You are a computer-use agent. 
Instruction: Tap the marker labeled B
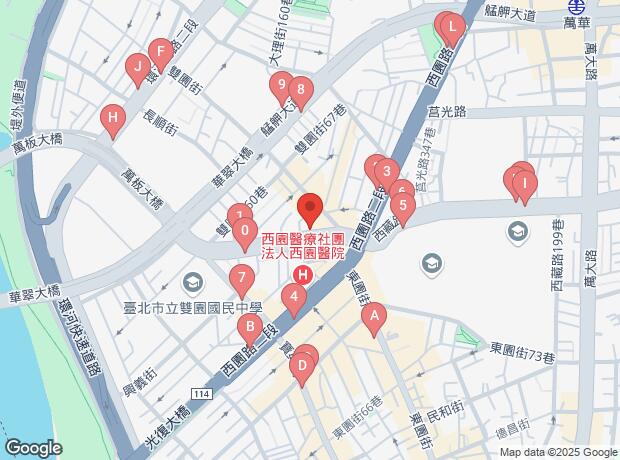tap(249, 327)
